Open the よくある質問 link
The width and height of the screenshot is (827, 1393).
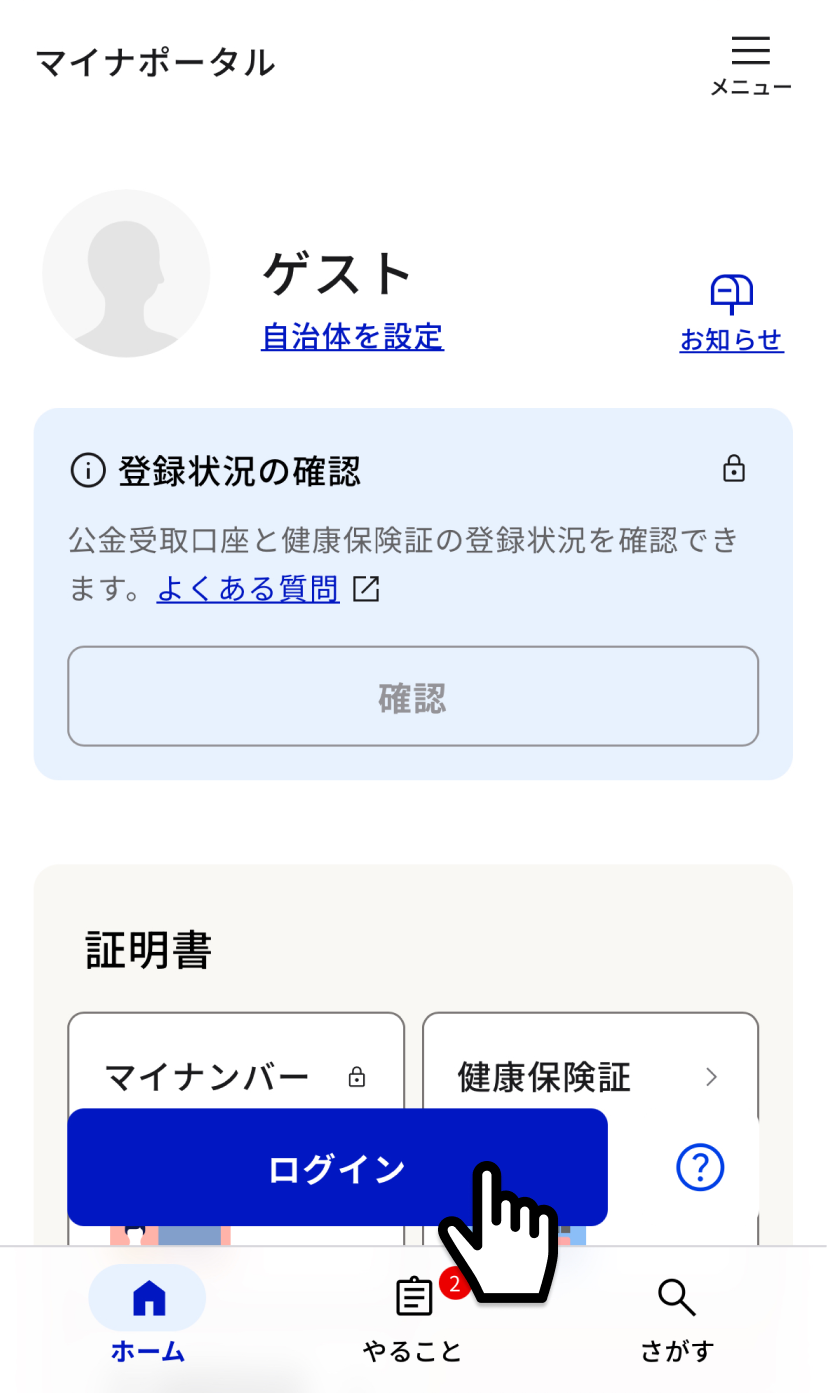pos(248,589)
